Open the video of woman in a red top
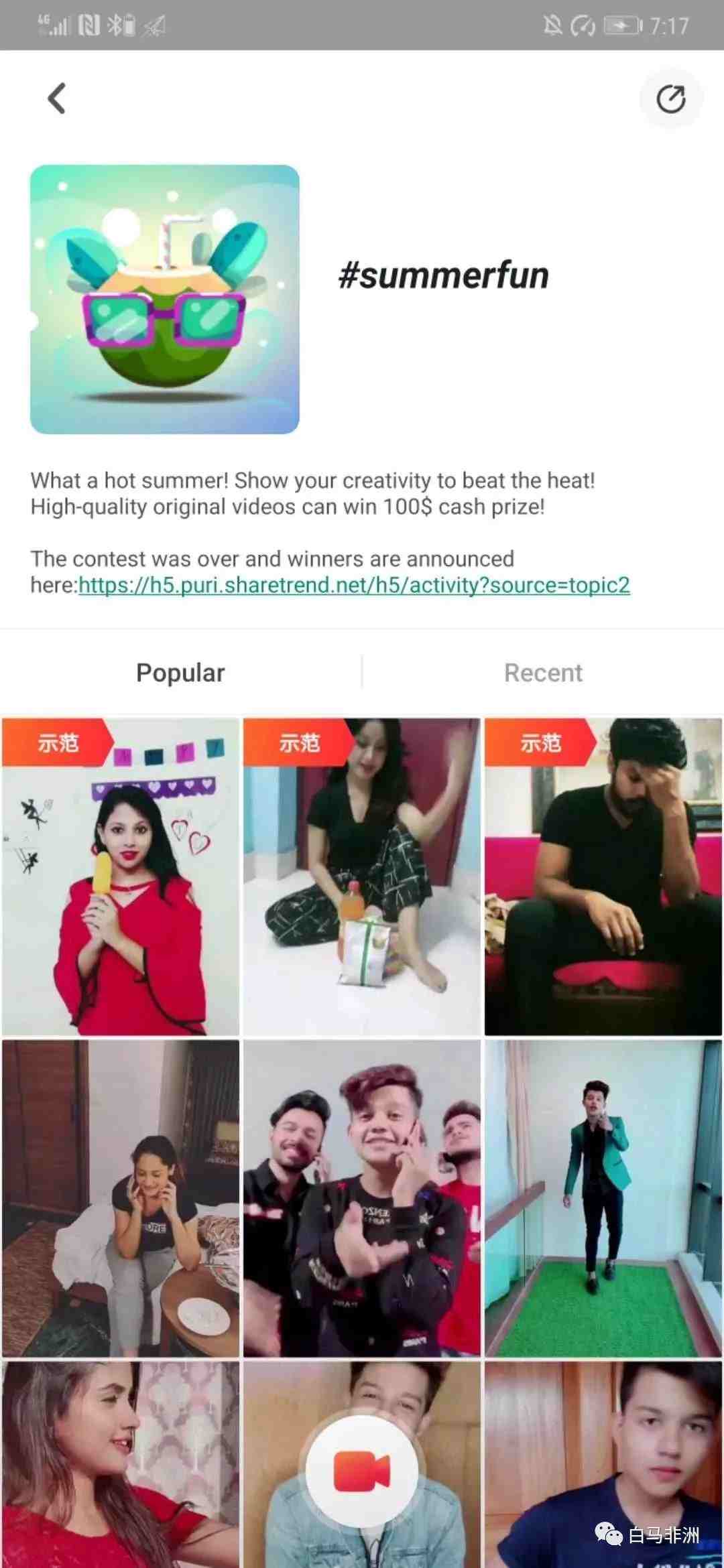The image size is (724, 1568). pyautogui.click(x=121, y=1465)
